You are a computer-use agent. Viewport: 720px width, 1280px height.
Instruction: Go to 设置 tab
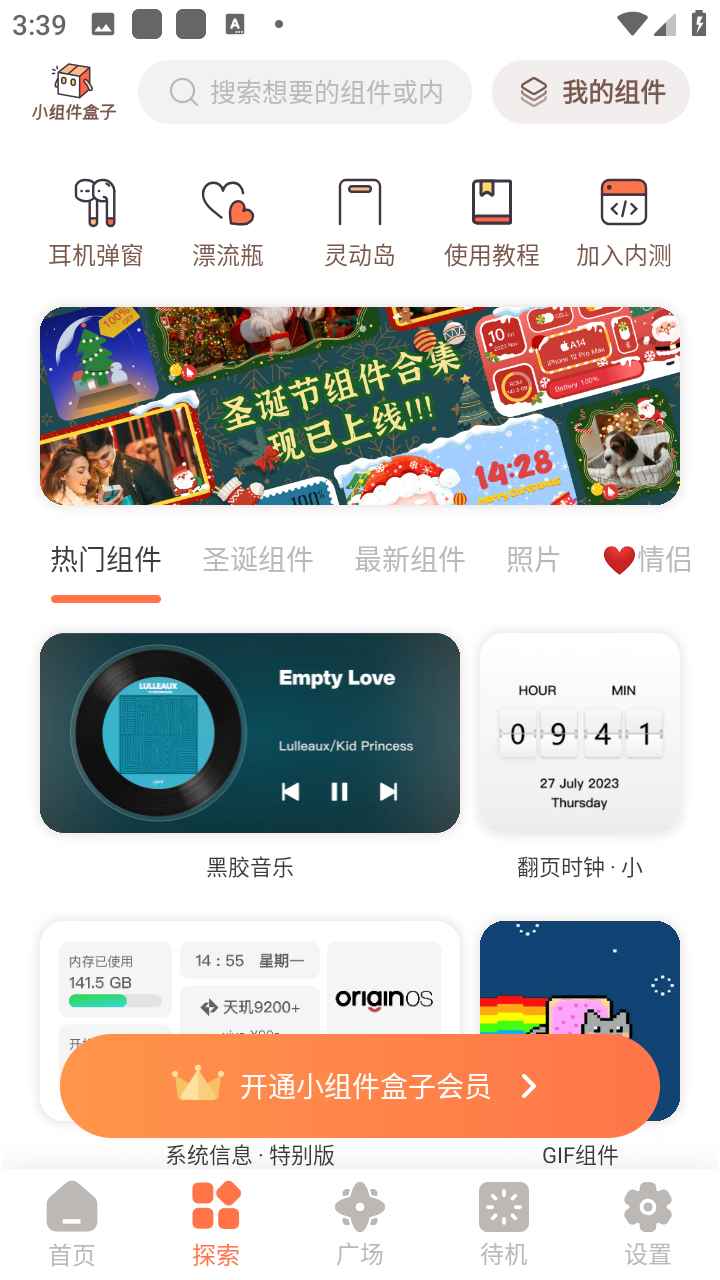point(648,1224)
